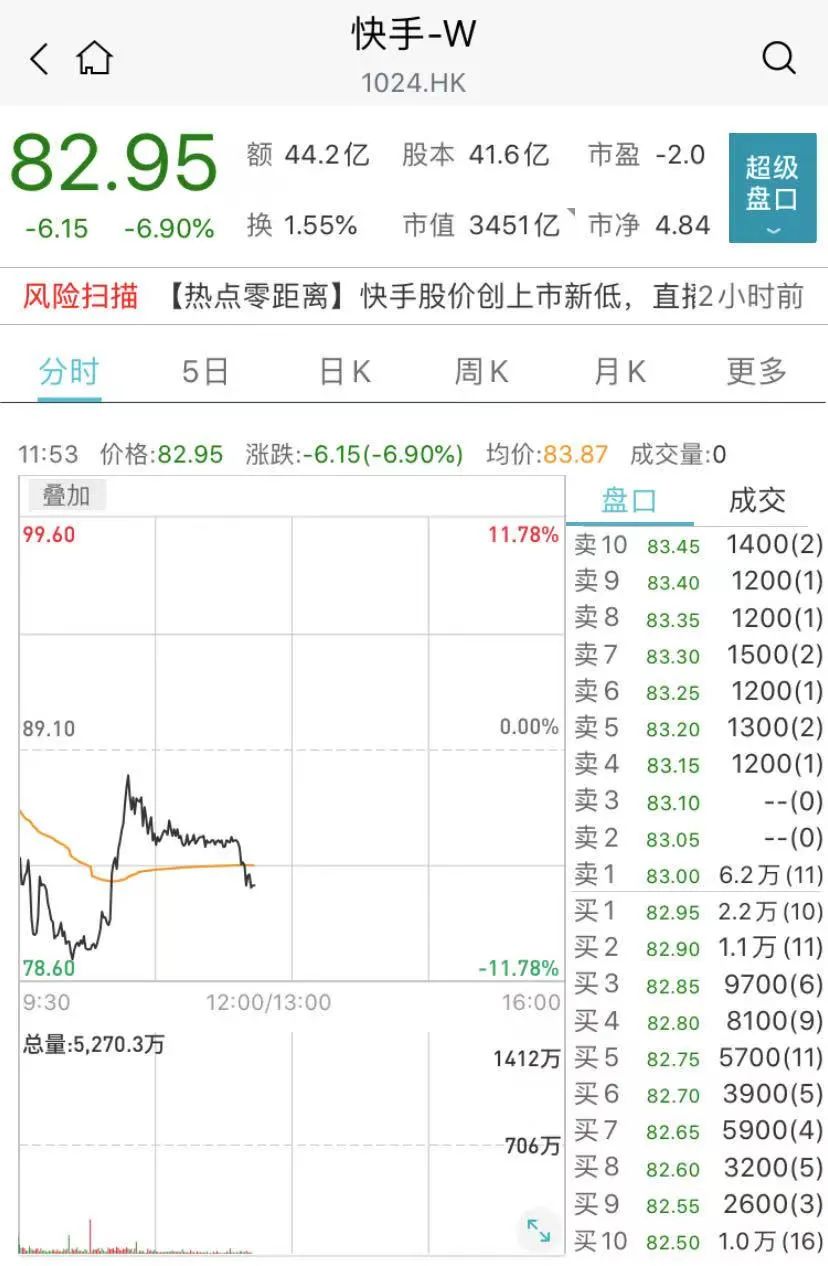Expand the 超级盘口 panel
Viewport: 828px width, 1266px height.
[772, 188]
